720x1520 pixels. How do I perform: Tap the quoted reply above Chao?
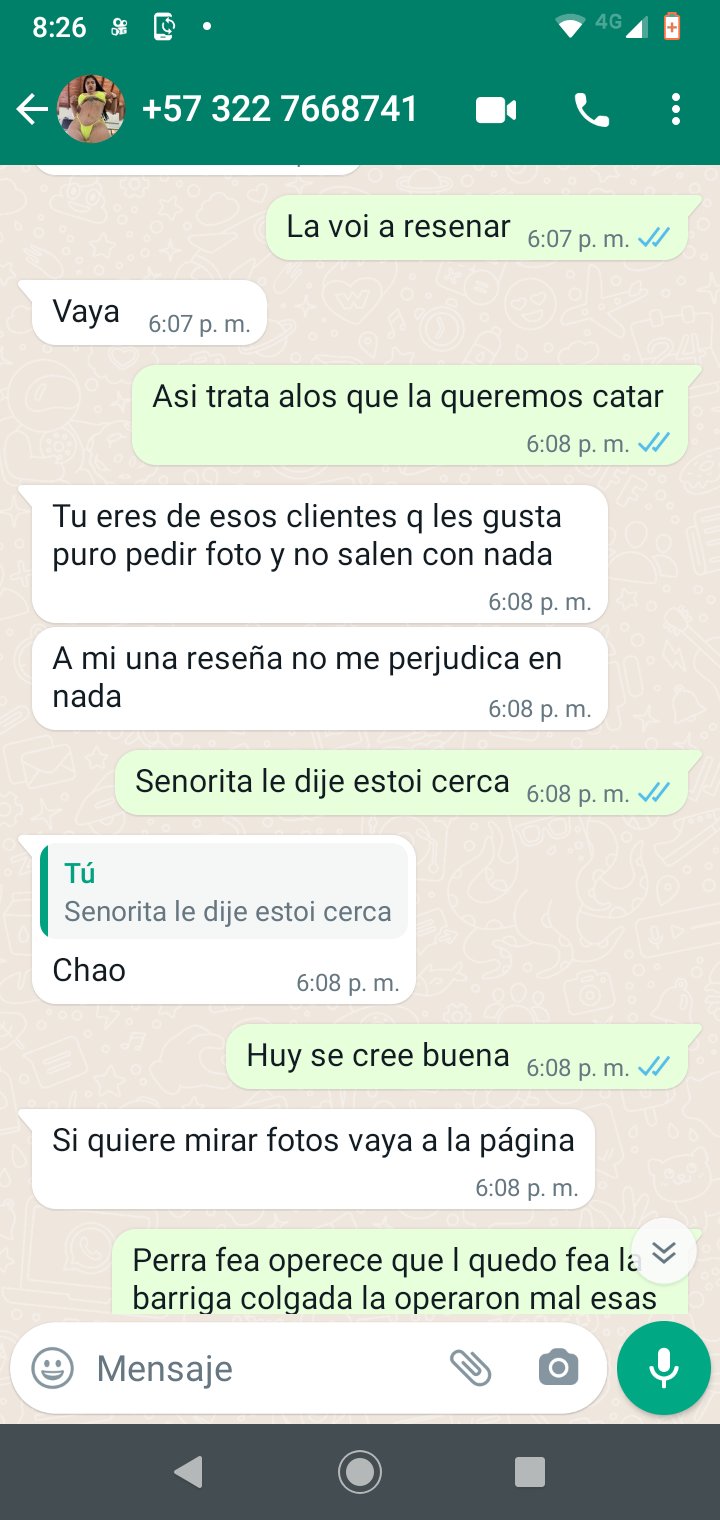click(x=225, y=892)
